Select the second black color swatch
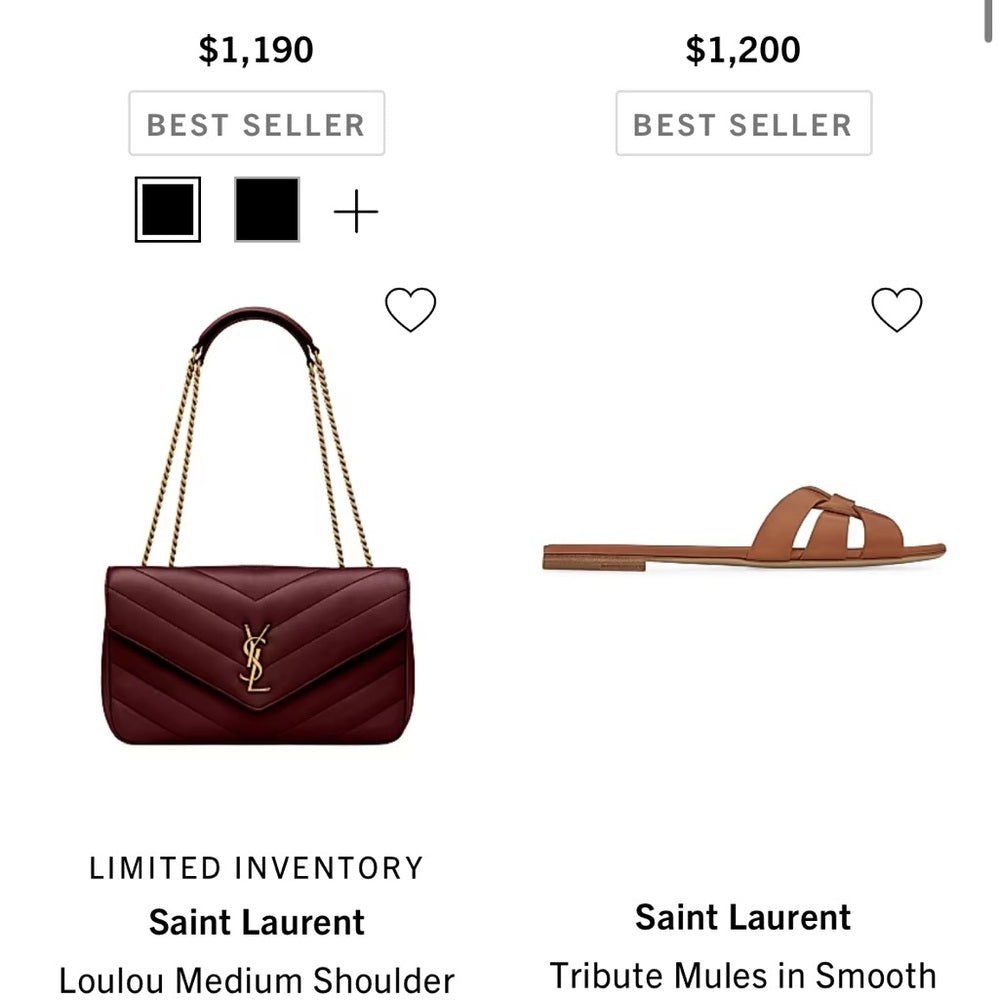The width and height of the screenshot is (1000, 1000). pyautogui.click(x=267, y=210)
